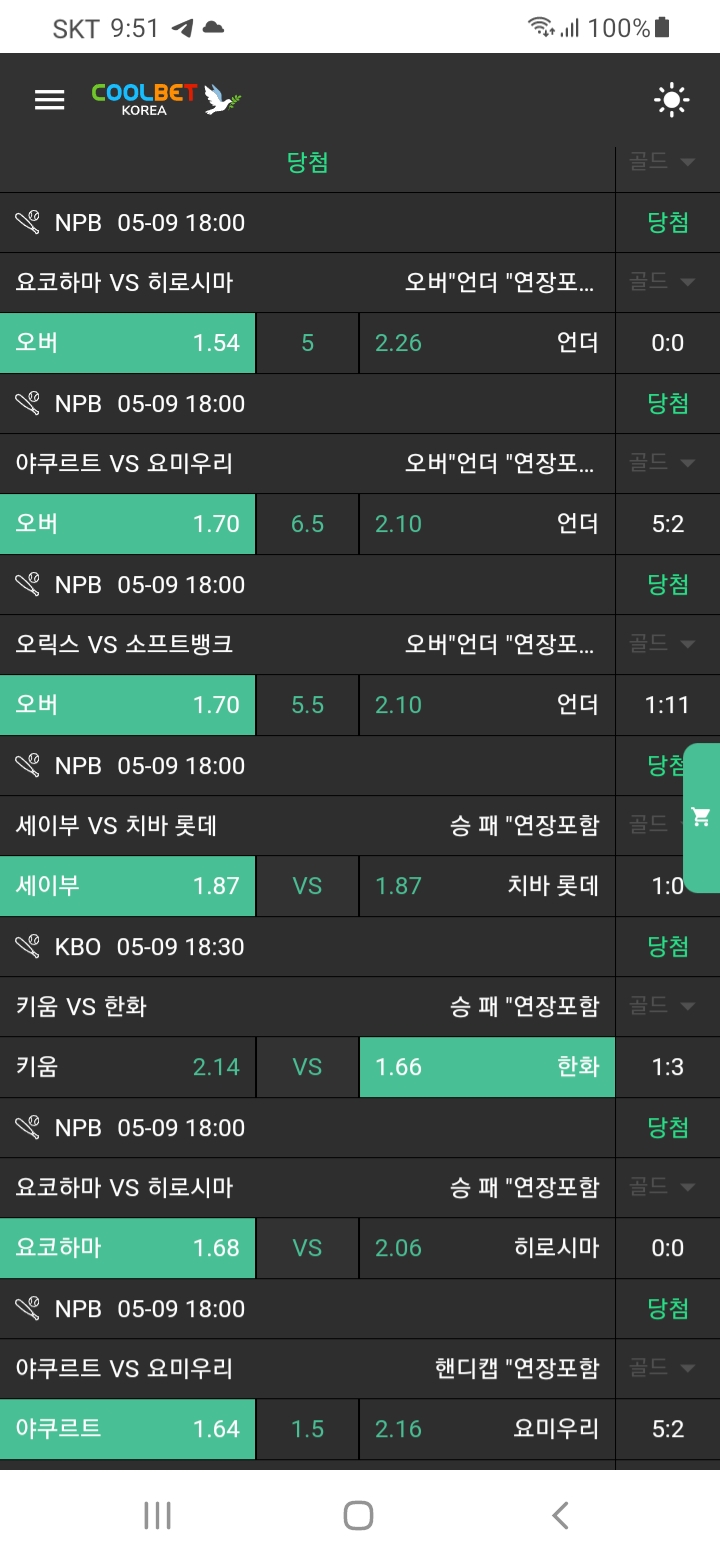The width and height of the screenshot is (720, 1560).
Task: Select 야쿠르트 handicap at 1.64
Action: 127,1429
